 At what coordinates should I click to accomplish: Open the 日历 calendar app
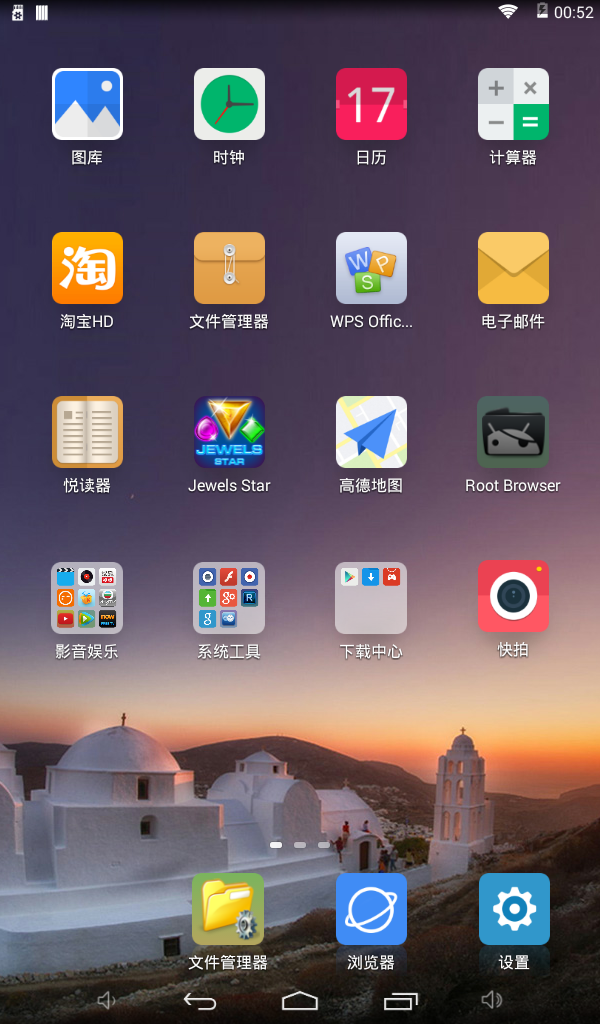pyautogui.click(x=371, y=104)
